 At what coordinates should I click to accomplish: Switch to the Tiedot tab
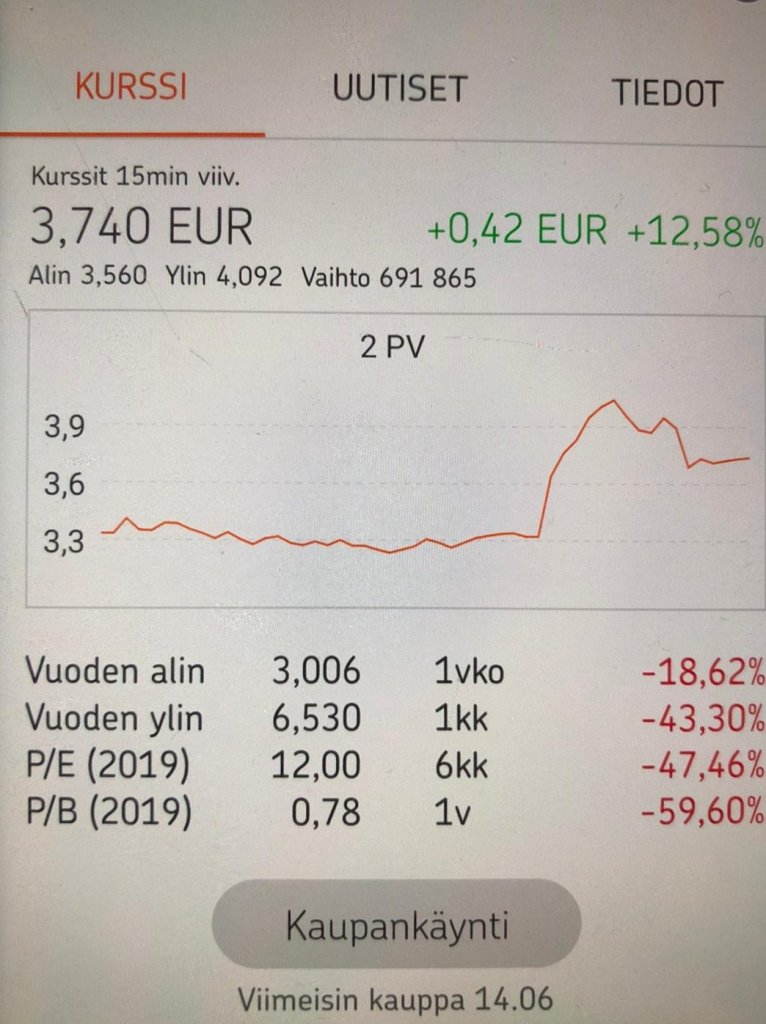pyautogui.click(x=666, y=93)
